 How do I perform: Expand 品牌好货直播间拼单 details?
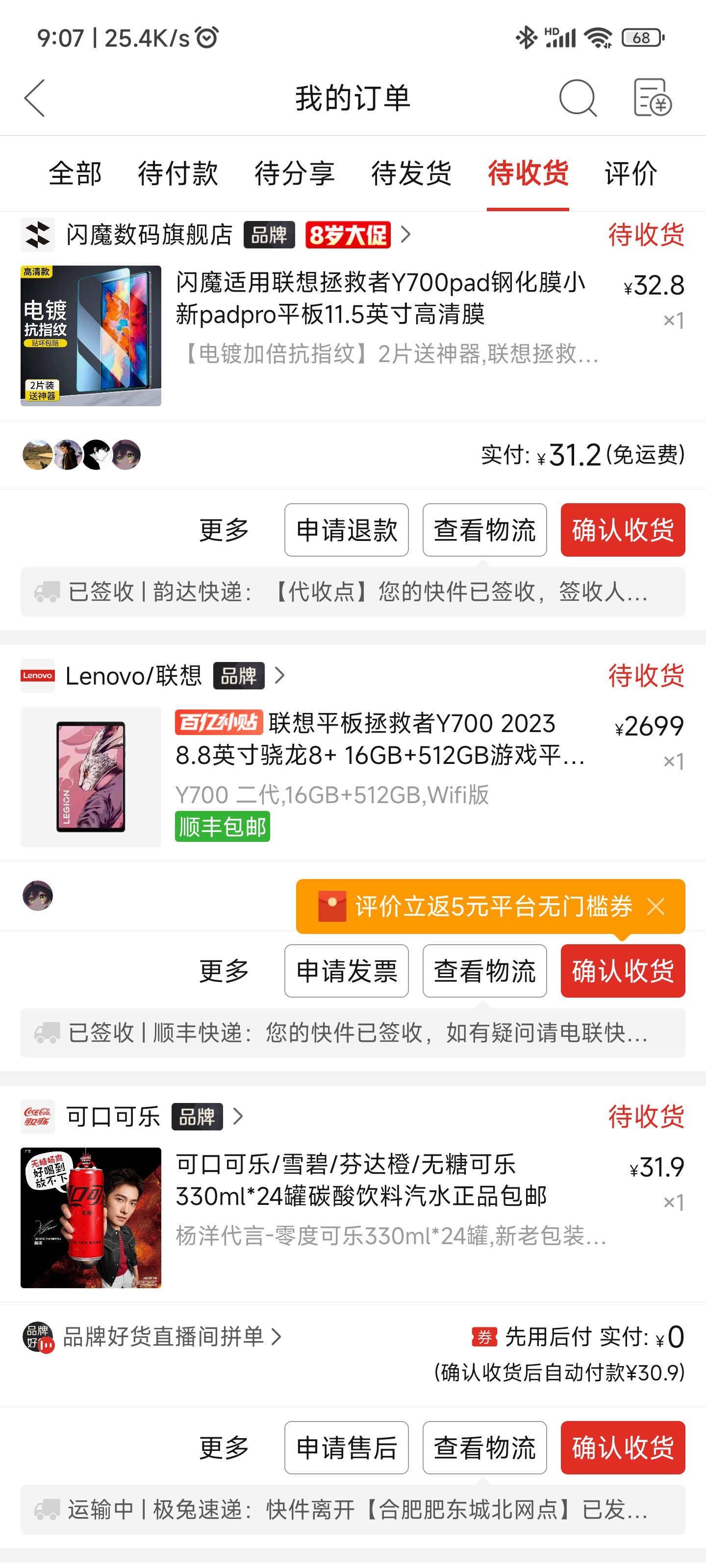click(277, 1337)
